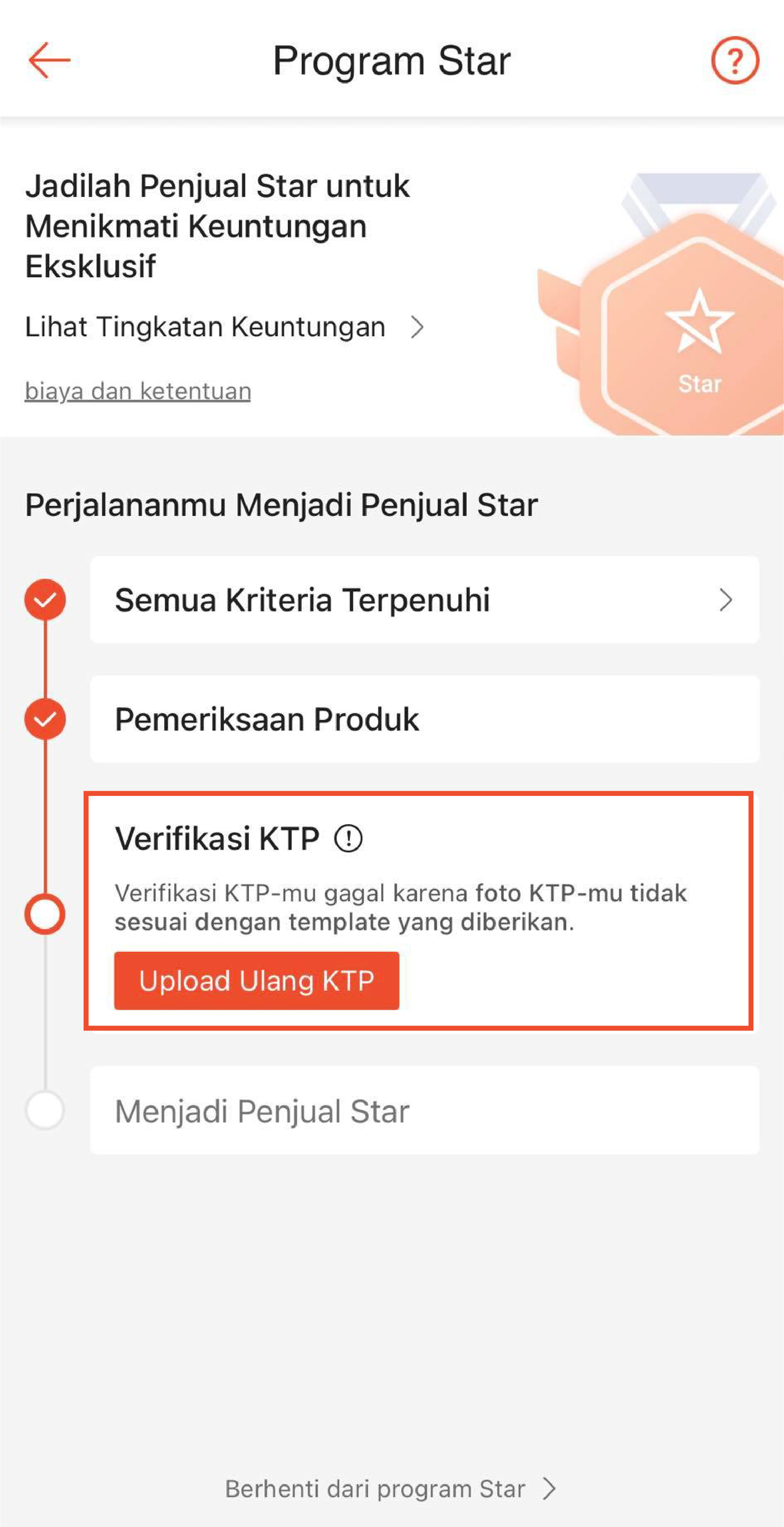Open Berhenti dari program Star
The height and width of the screenshot is (1527, 784).
click(x=390, y=1488)
